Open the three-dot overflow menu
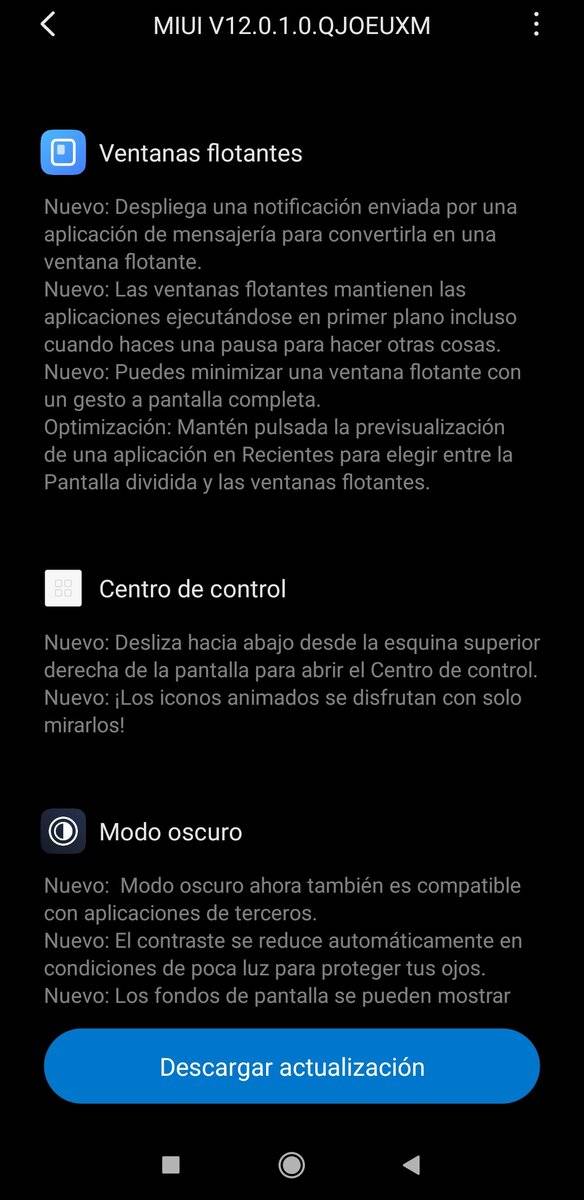Viewport: 584px width, 1200px height. click(537, 25)
